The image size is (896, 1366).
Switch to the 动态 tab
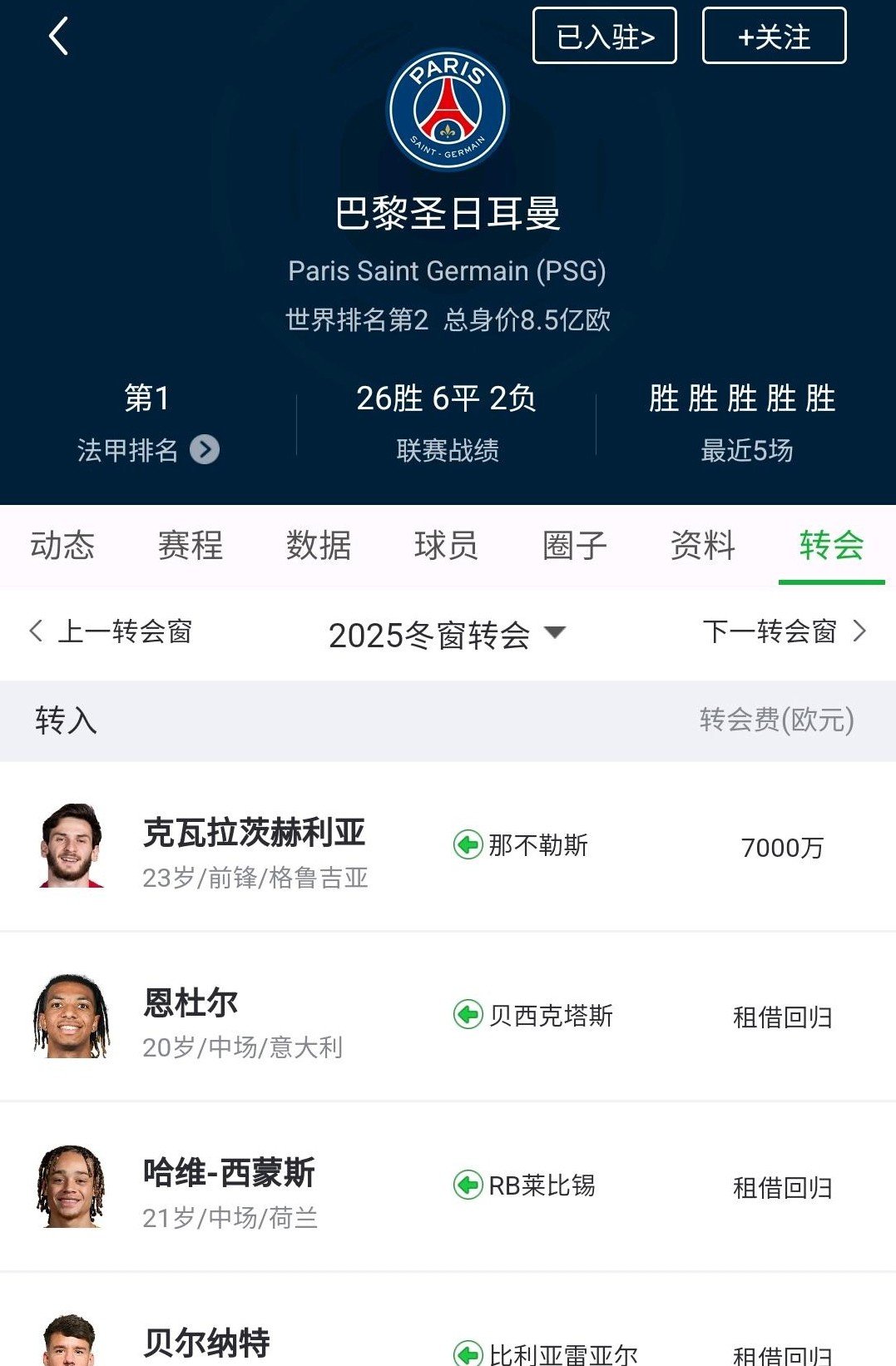62,546
